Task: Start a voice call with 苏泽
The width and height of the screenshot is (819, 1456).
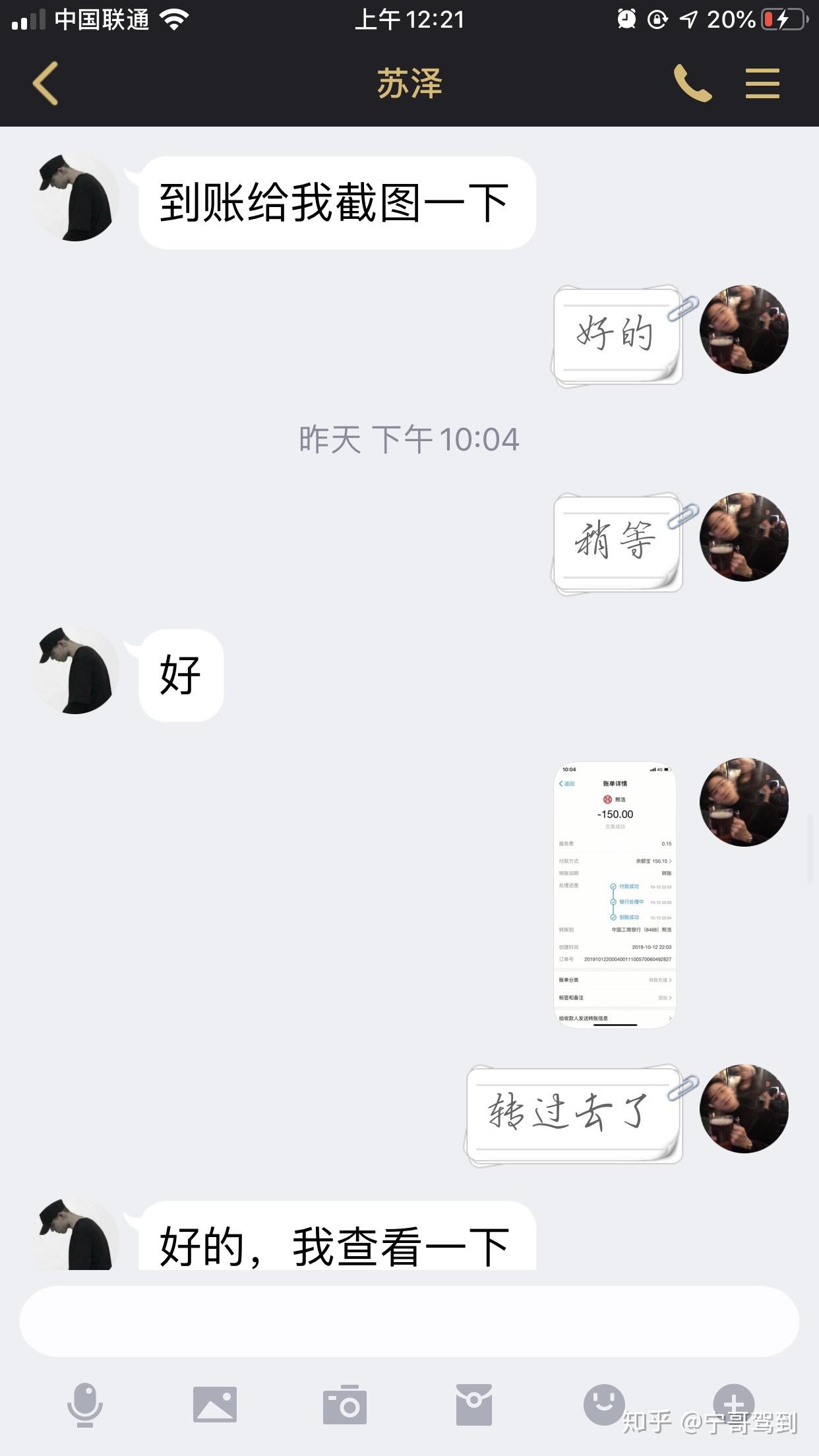Action: (x=692, y=83)
